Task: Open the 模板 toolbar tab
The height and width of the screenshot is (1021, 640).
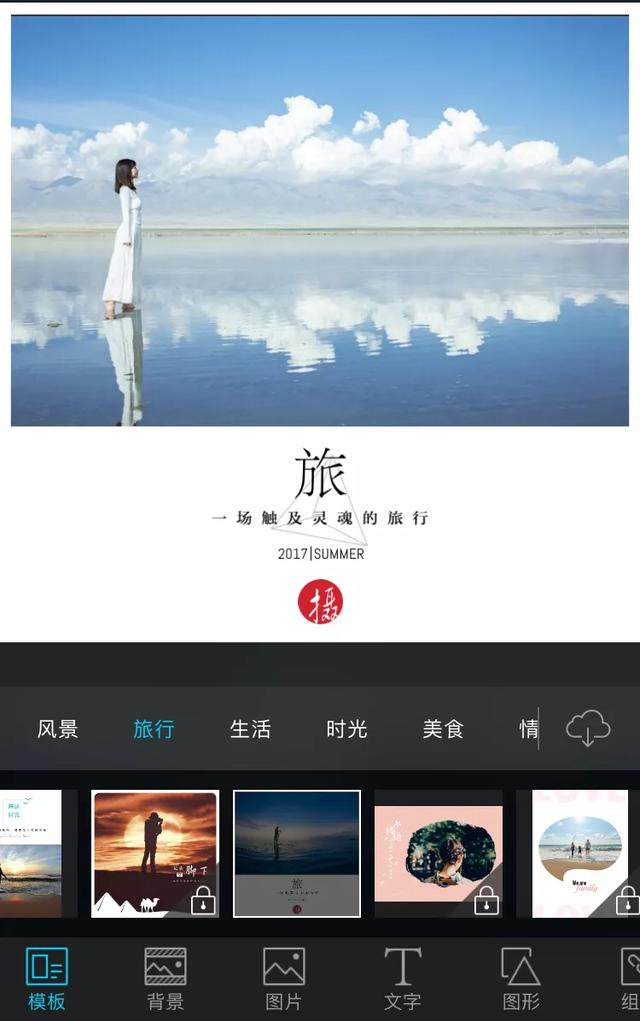Action: tap(46, 979)
